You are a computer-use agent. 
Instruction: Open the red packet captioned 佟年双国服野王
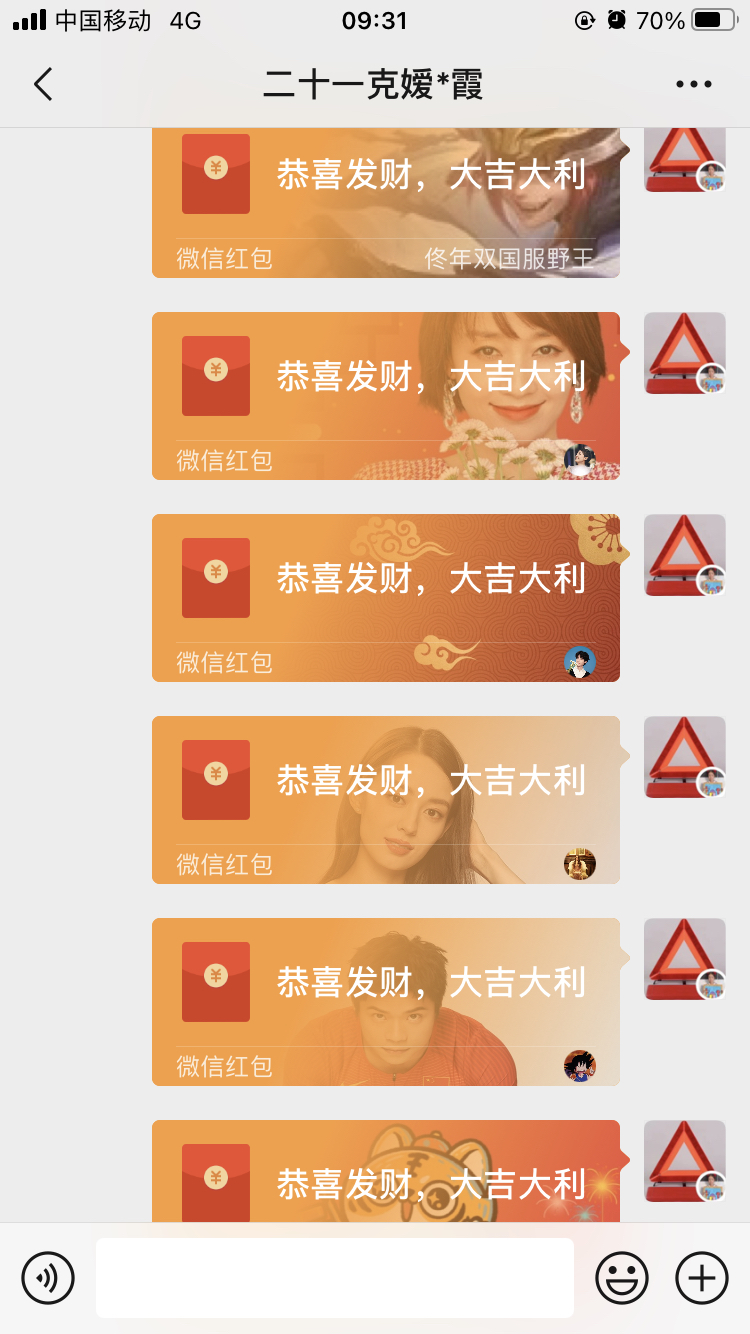coord(386,204)
